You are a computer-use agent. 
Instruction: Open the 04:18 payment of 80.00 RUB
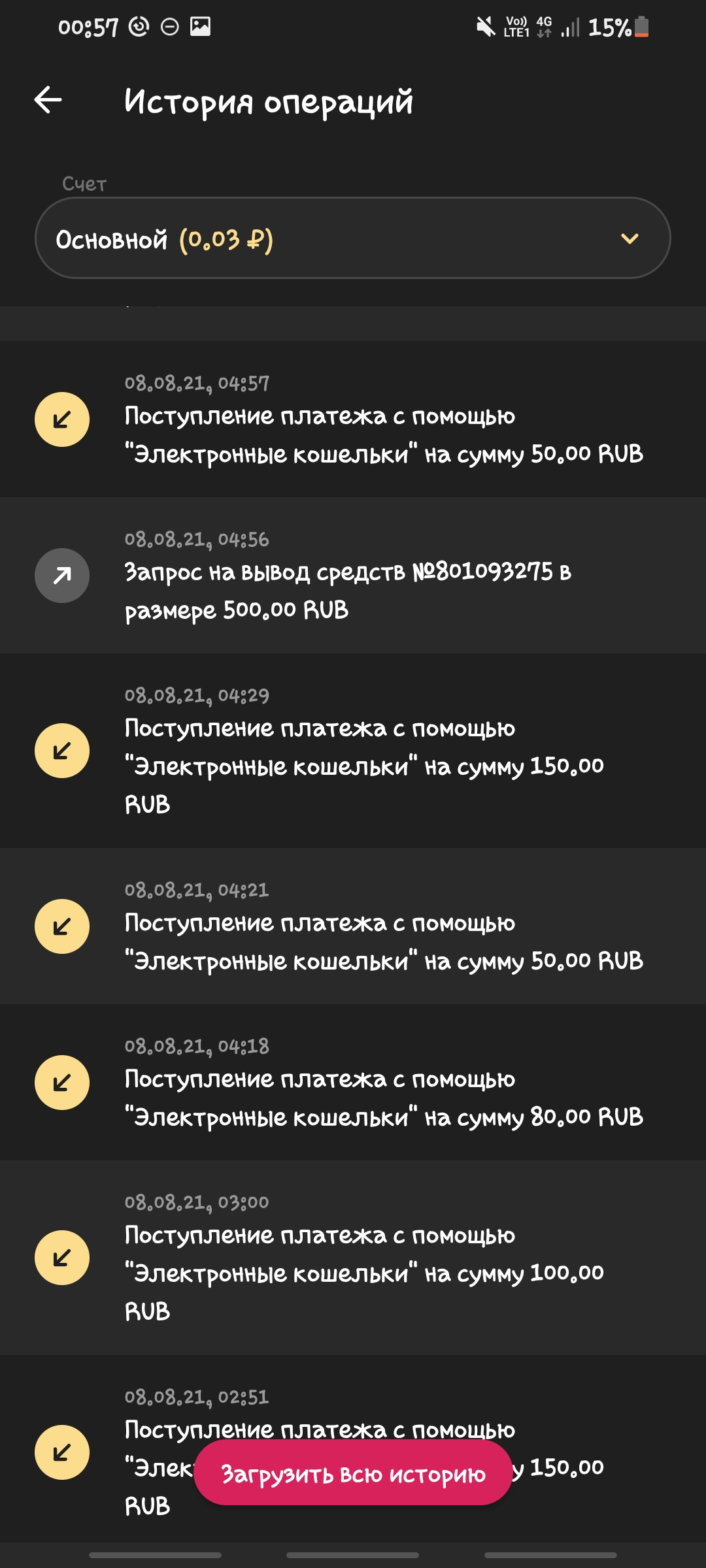[x=353, y=1083]
